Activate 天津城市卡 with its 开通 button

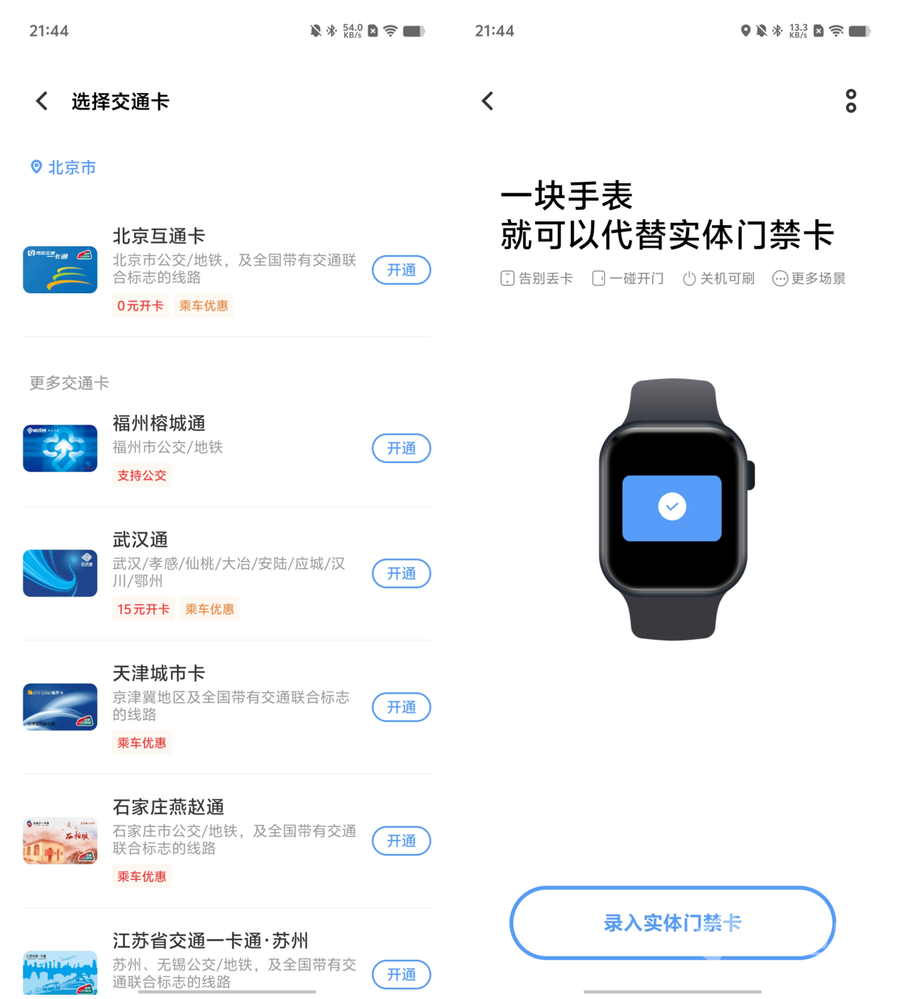coord(401,707)
